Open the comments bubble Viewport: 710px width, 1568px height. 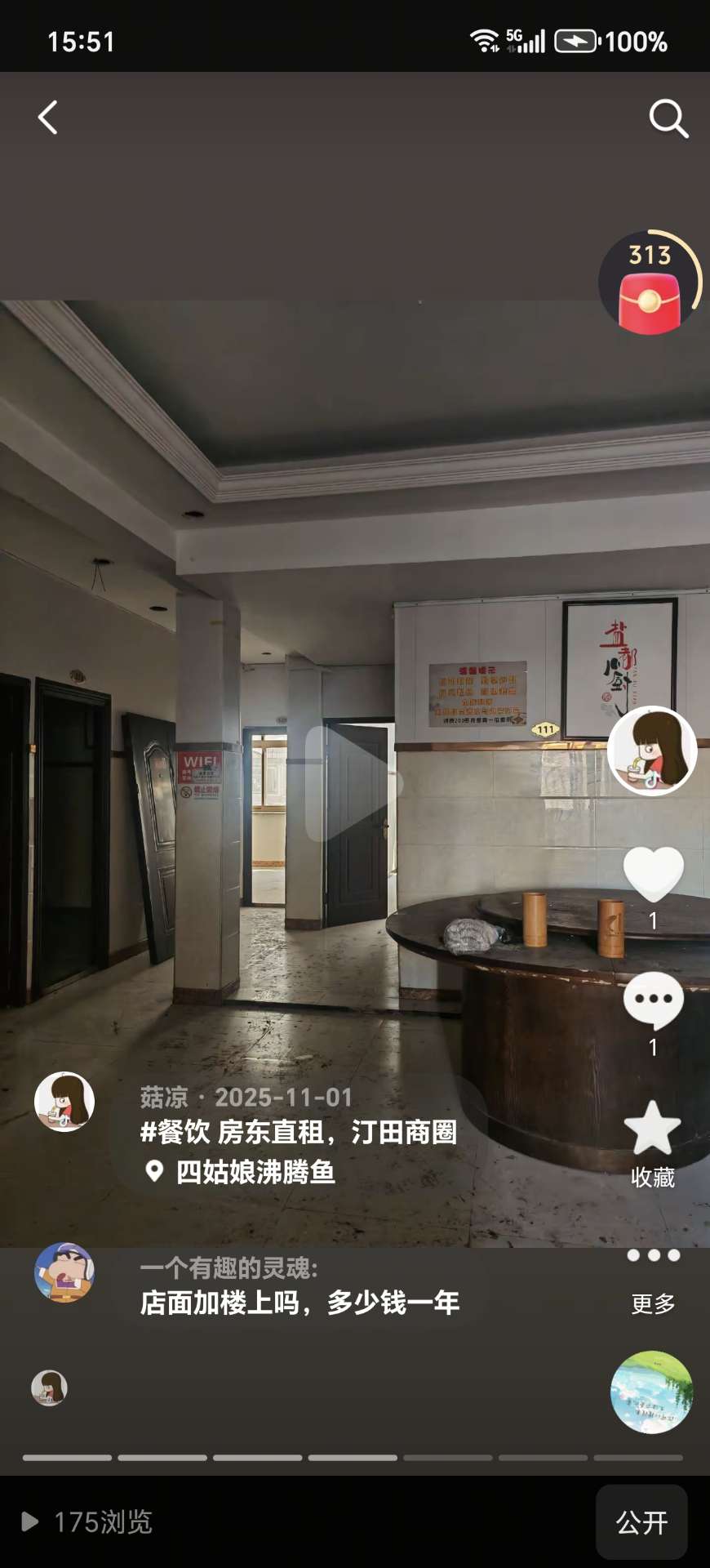653,1000
